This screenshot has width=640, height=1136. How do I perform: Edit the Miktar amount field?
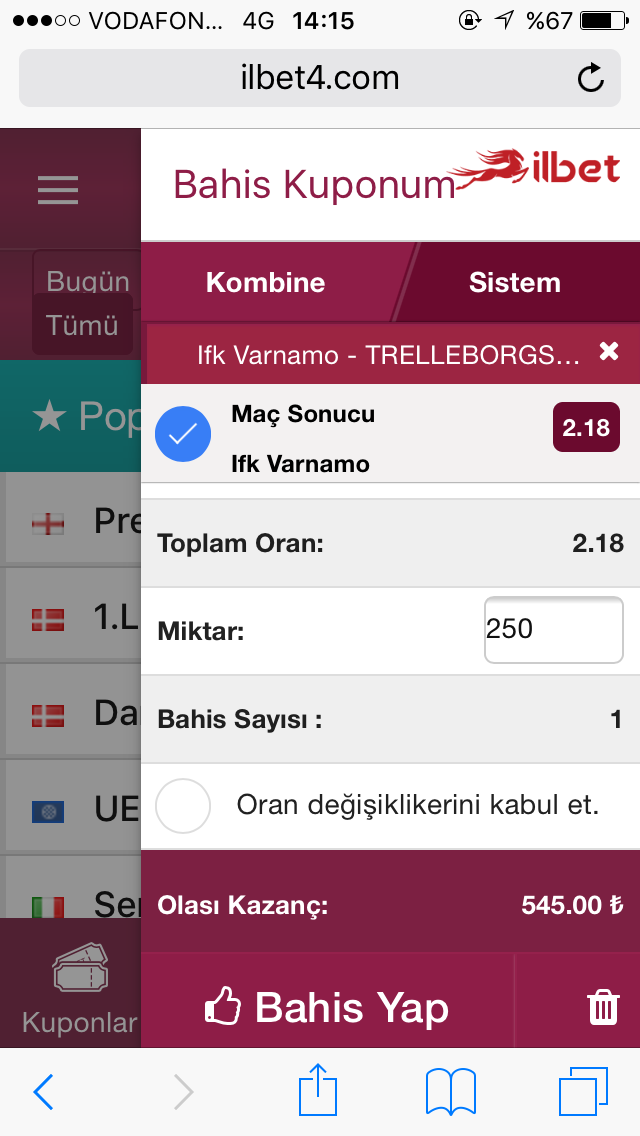pos(553,629)
